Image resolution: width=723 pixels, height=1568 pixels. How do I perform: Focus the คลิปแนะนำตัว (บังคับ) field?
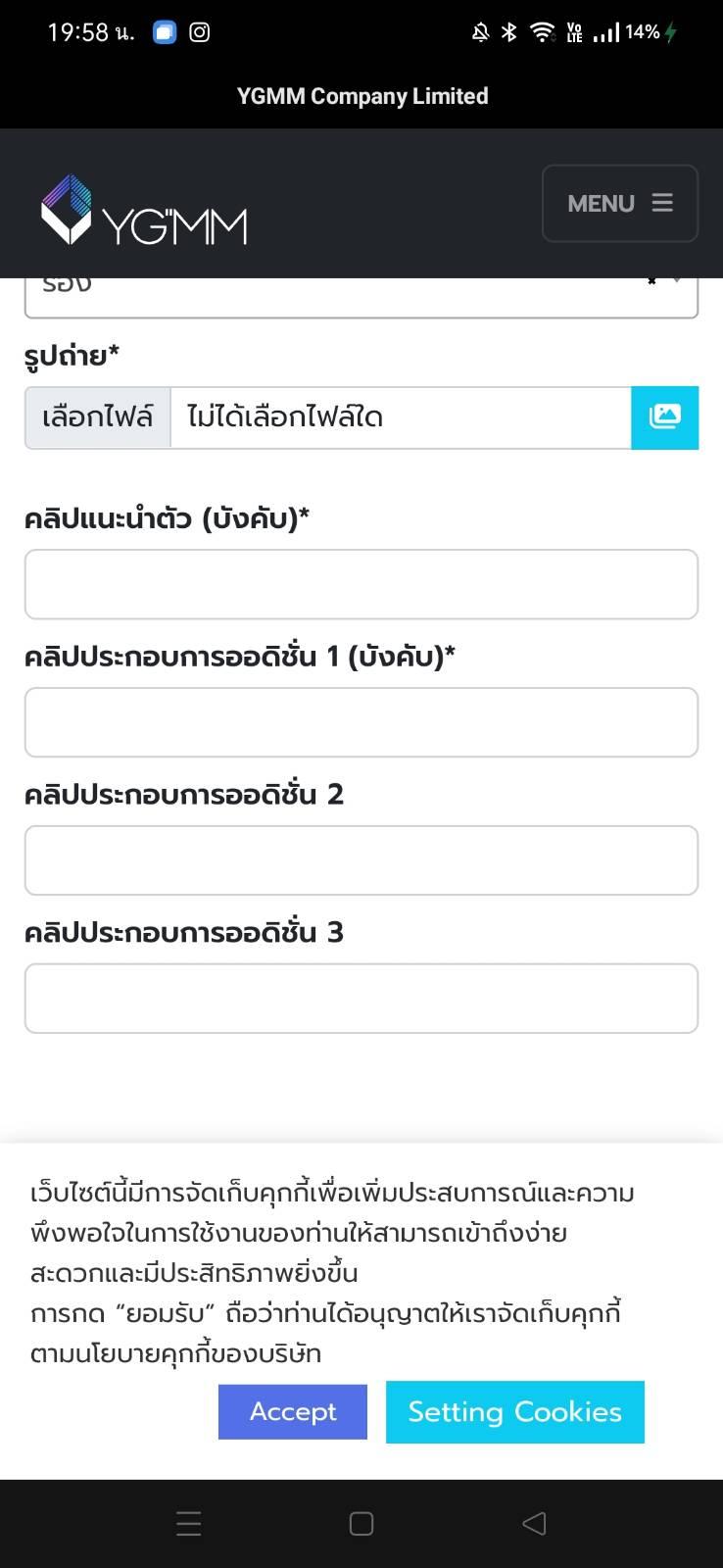(361, 584)
